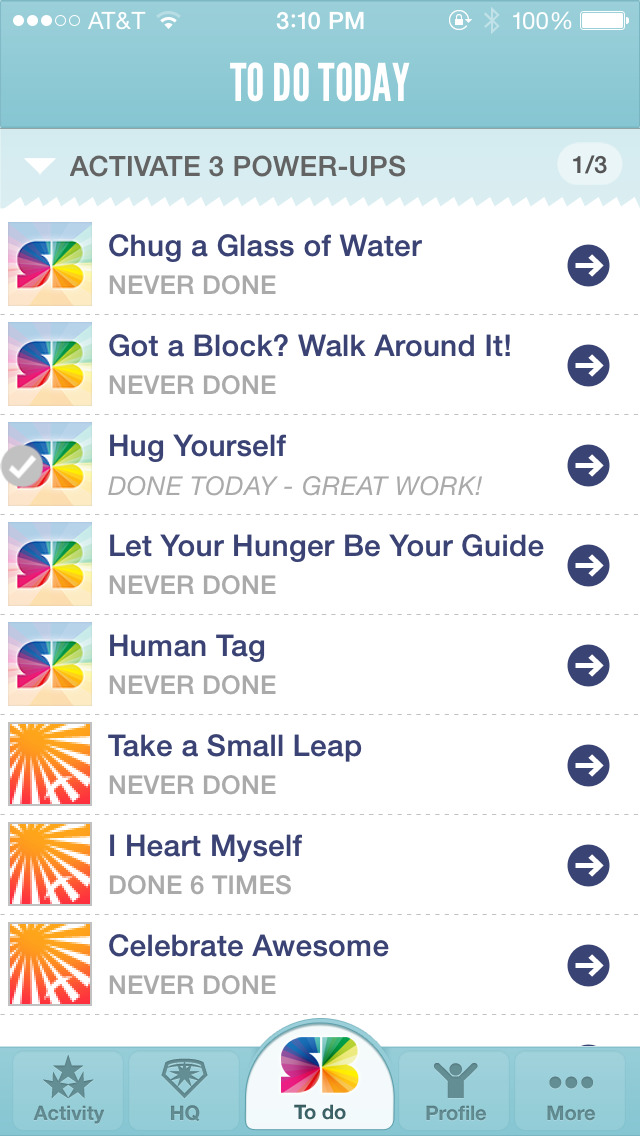
Task: Collapse the Activate 3 Power-Ups section
Action: (40, 166)
